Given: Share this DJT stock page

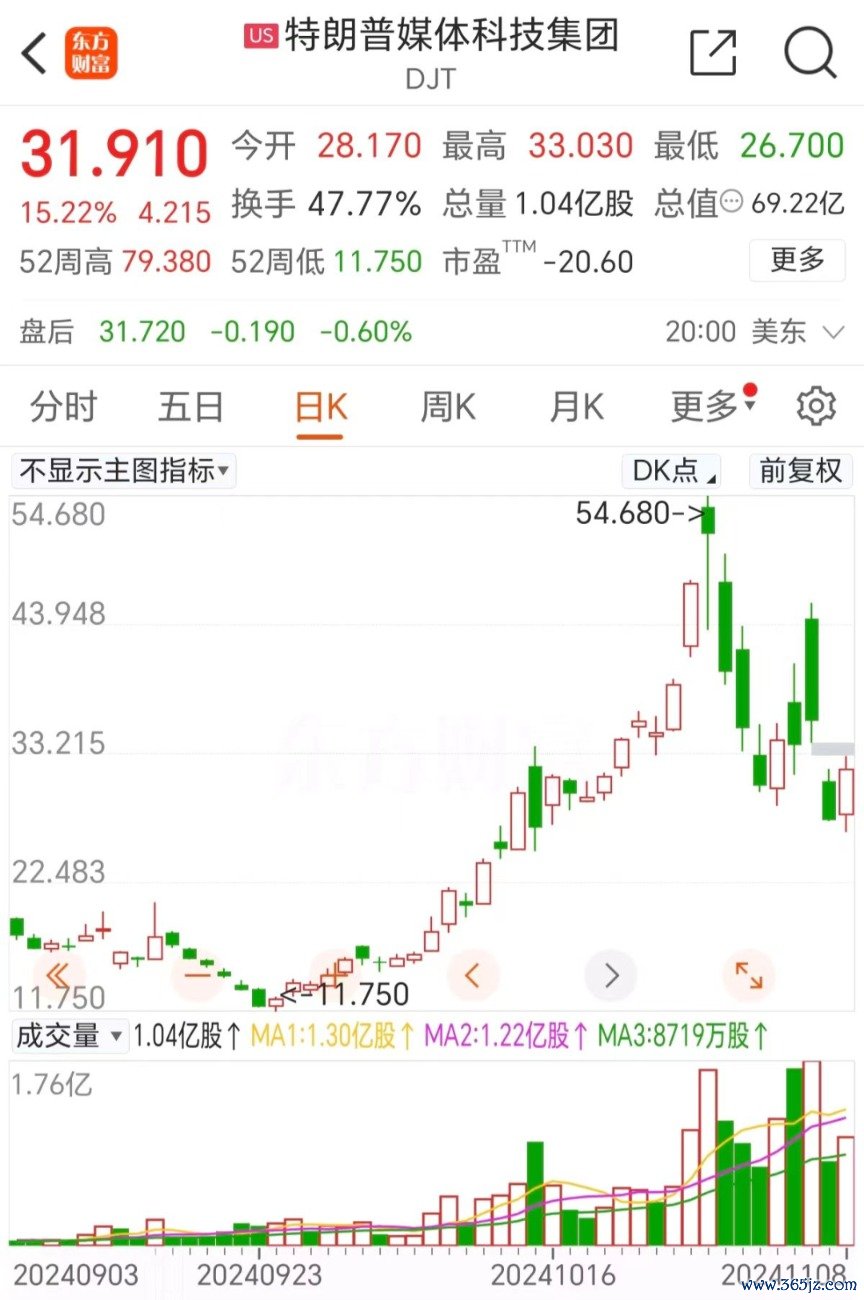Looking at the screenshot, I should [714, 52].
